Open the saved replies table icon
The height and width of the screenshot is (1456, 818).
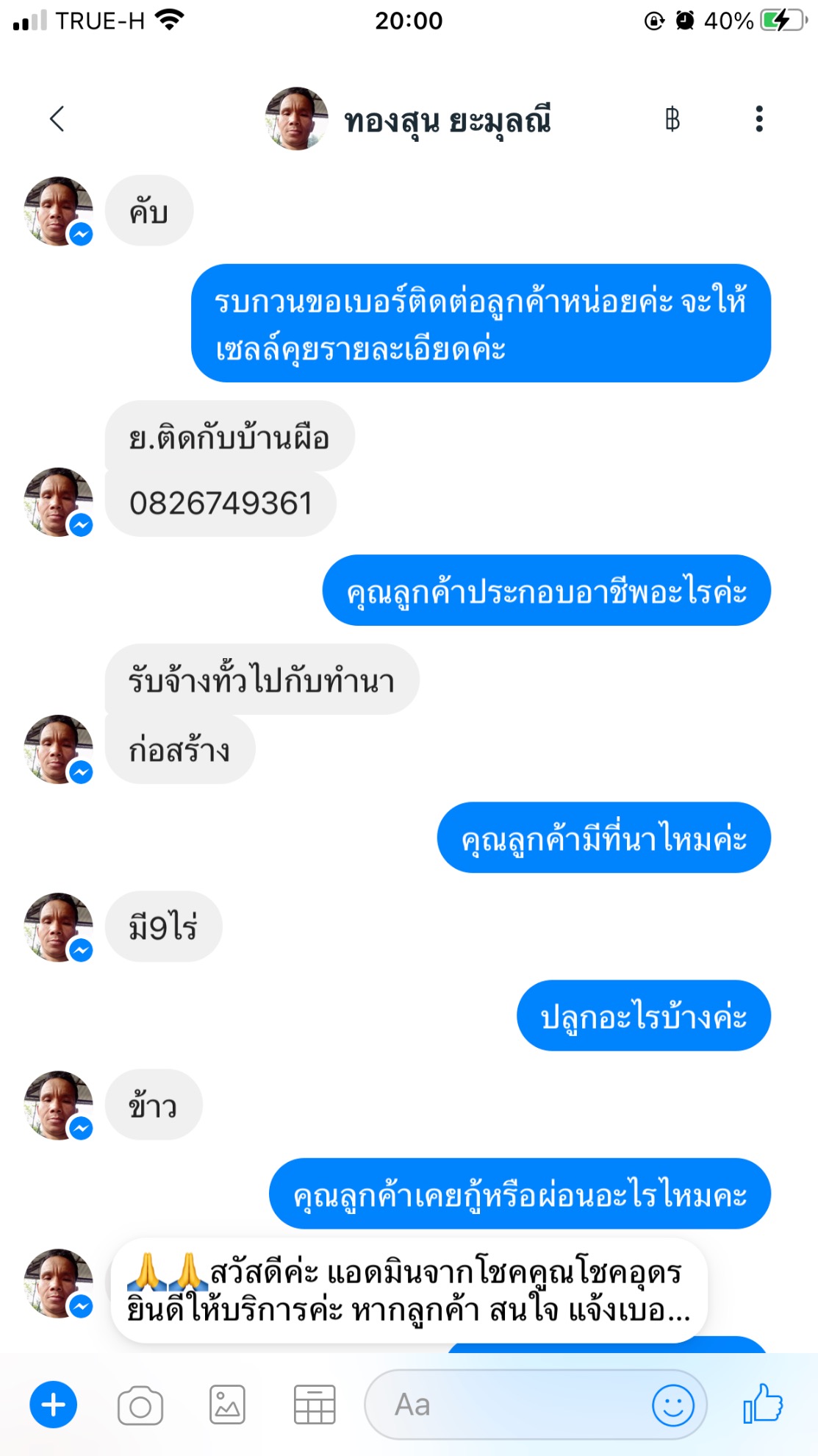[315, 1405]
